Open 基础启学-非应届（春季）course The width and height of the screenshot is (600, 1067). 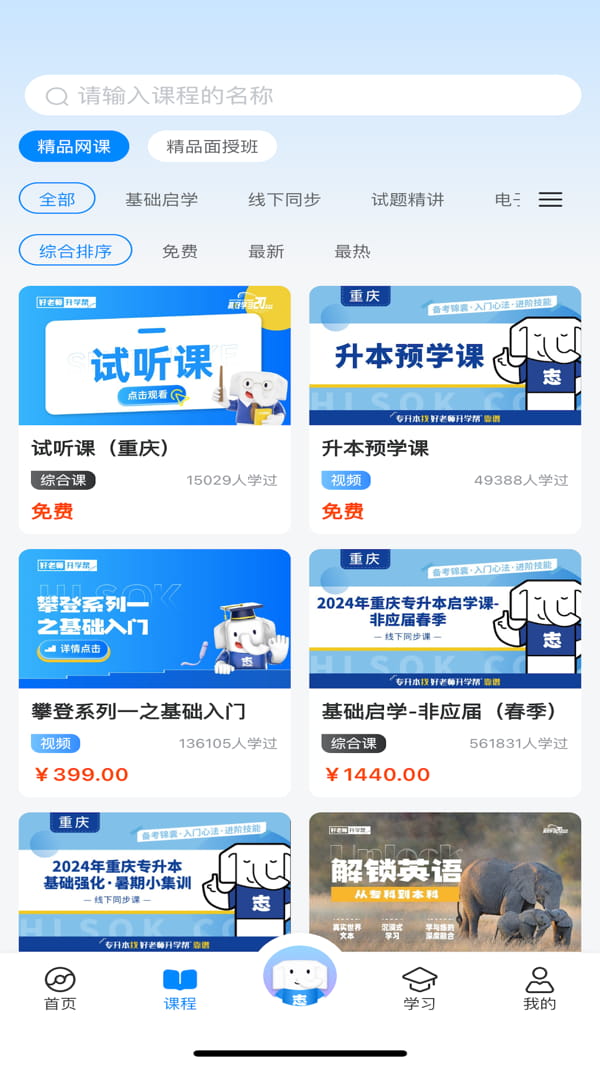point(445,670)
